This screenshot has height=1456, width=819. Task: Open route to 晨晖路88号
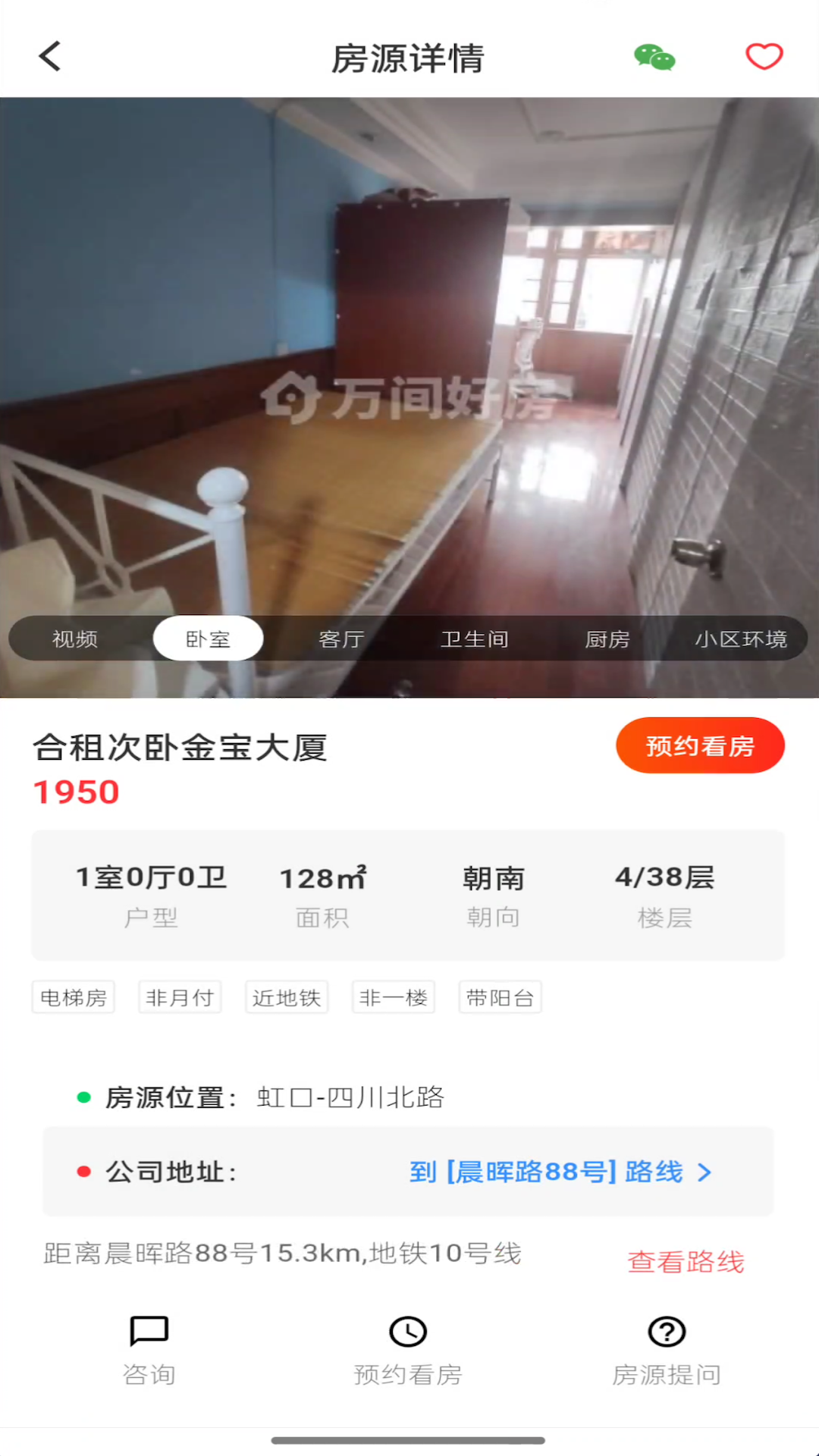click(x=560, y=1172)
